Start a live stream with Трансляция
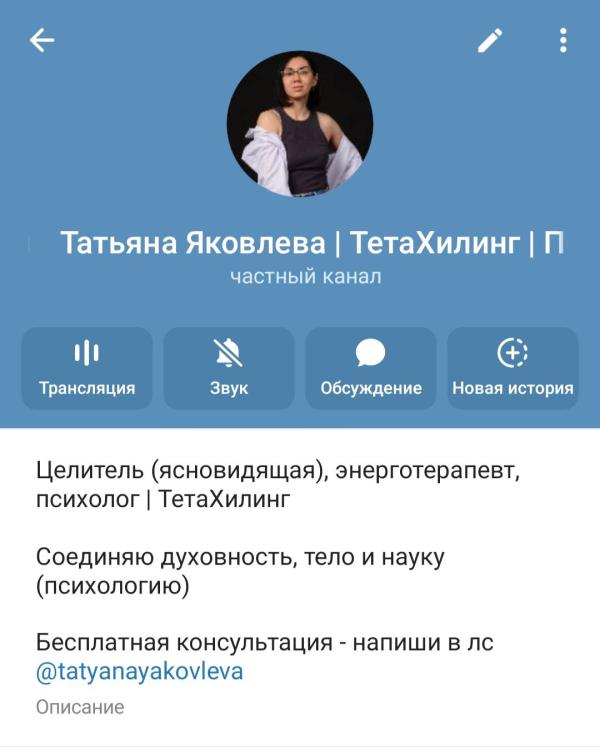This screenshot has height=747, width=600. 87,368
